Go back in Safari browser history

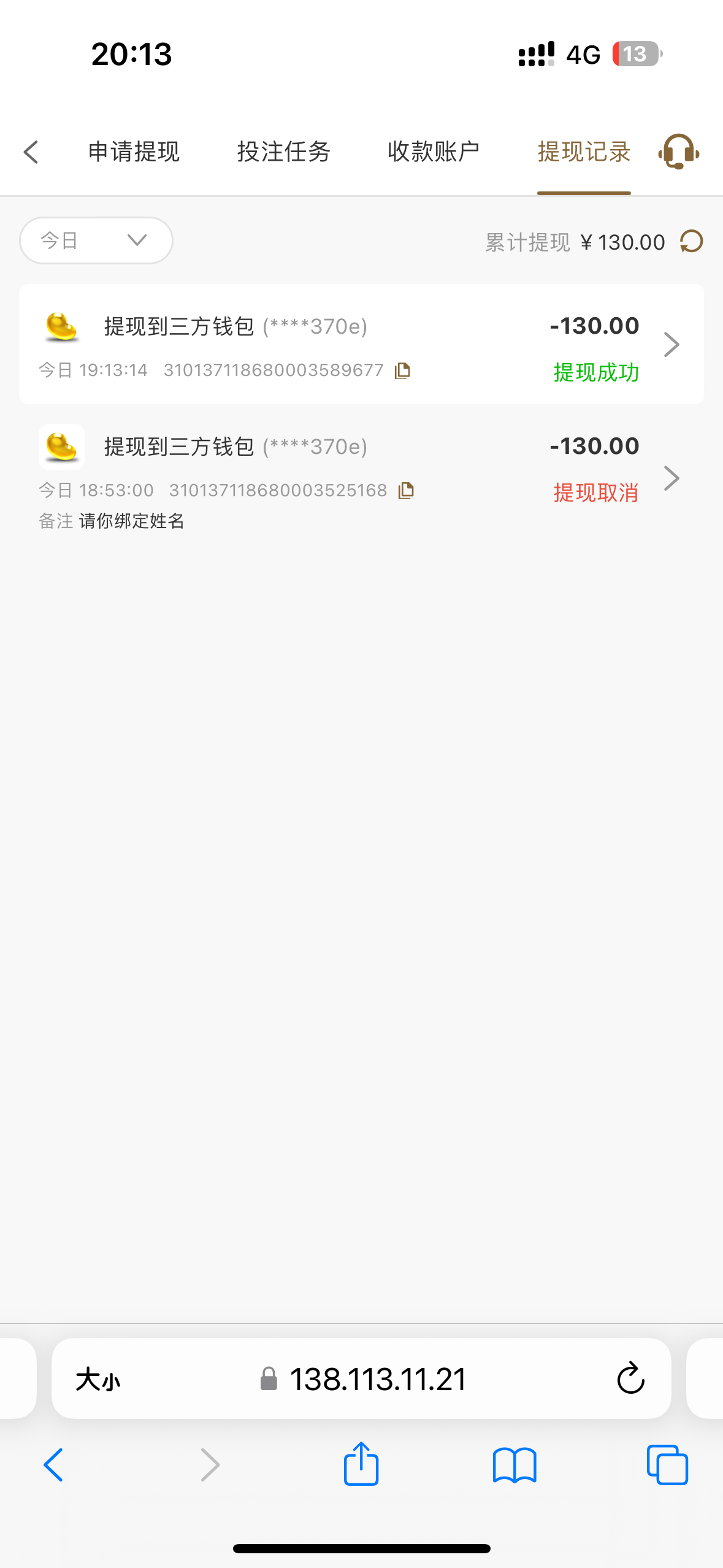[54, 1465]
